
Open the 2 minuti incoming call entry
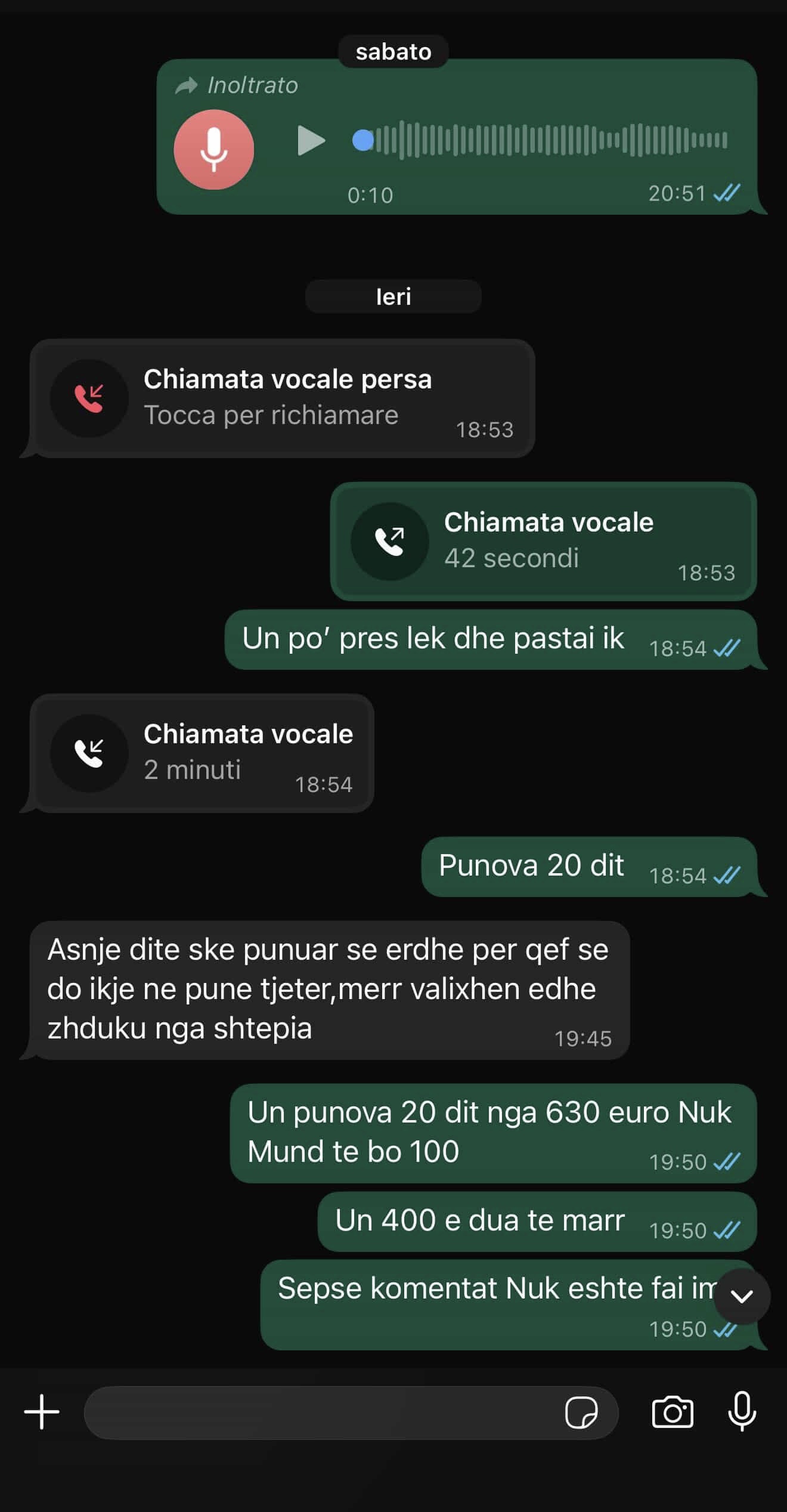point(202,753)
